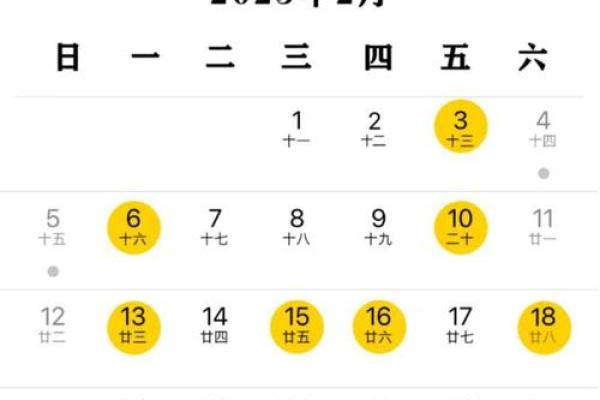Choose date 14 in the calendar

[x=214, y=324]
